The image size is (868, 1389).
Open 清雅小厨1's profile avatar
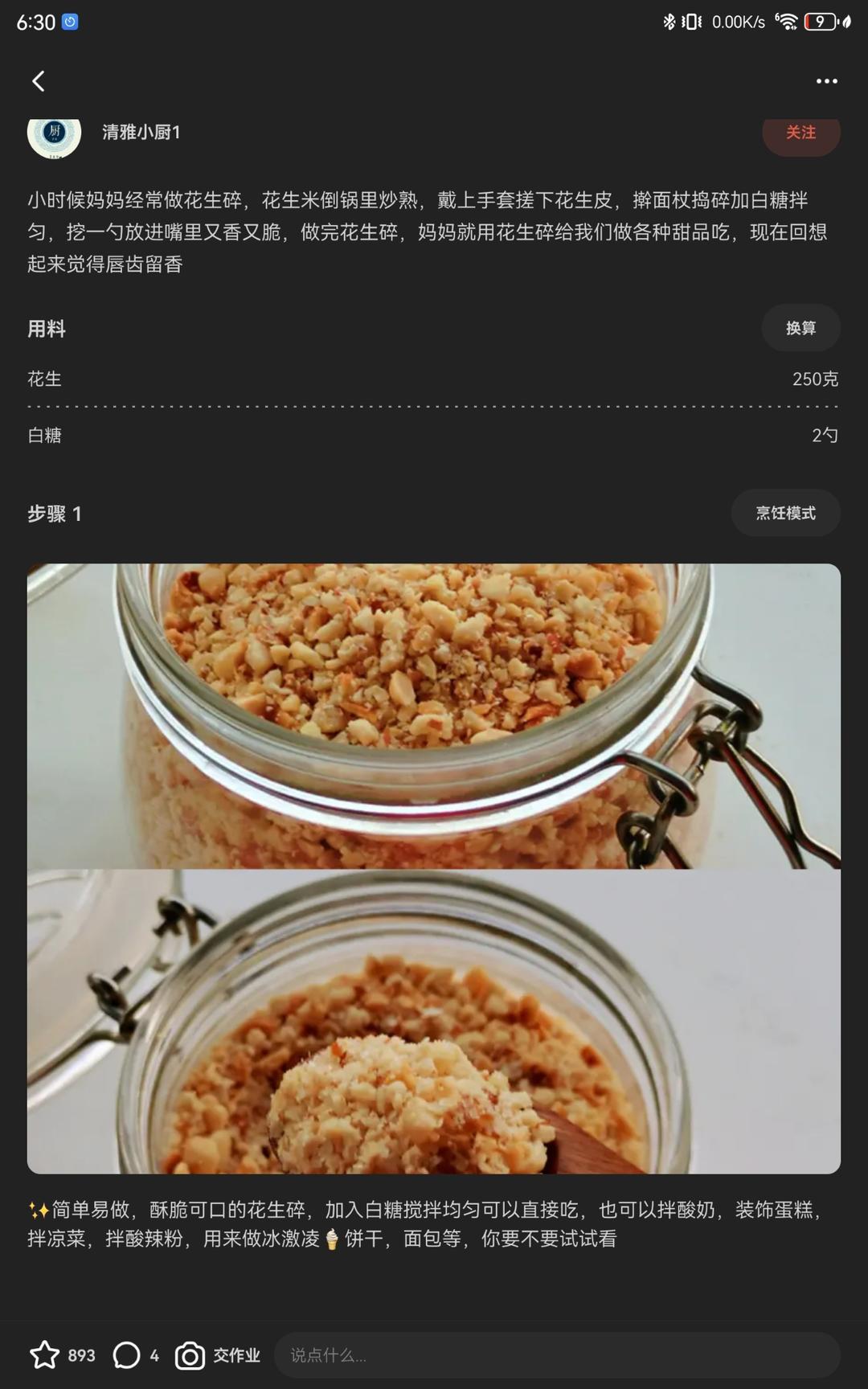(x=53, y=136)
